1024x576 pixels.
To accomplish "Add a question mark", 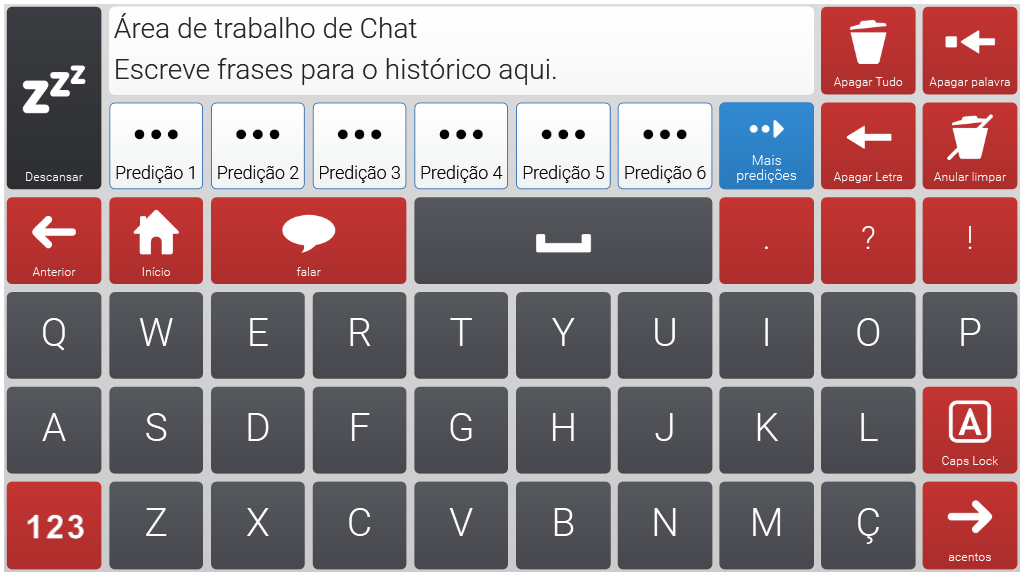I will 868,240.
